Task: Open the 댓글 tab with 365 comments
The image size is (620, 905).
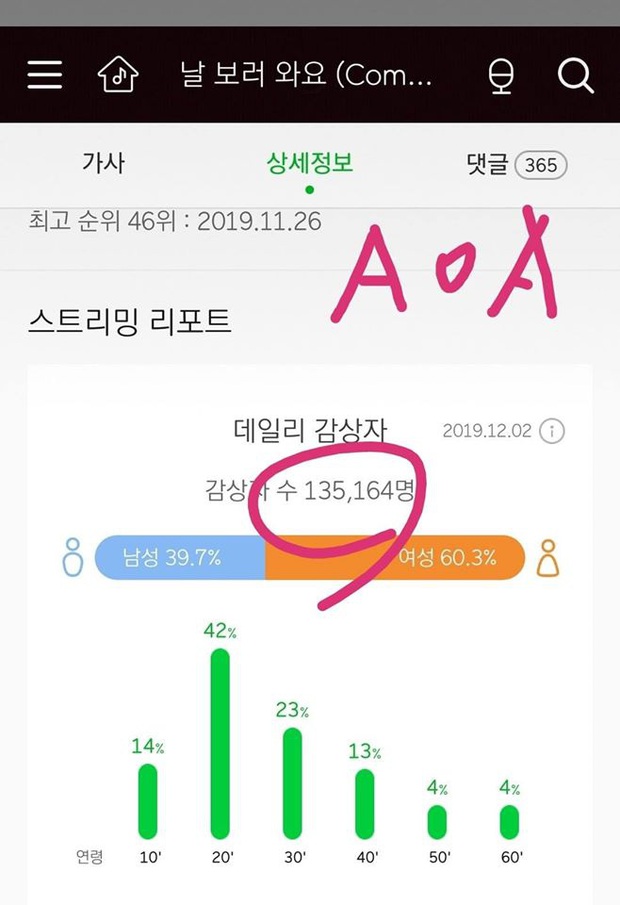Action: (516, 164)
